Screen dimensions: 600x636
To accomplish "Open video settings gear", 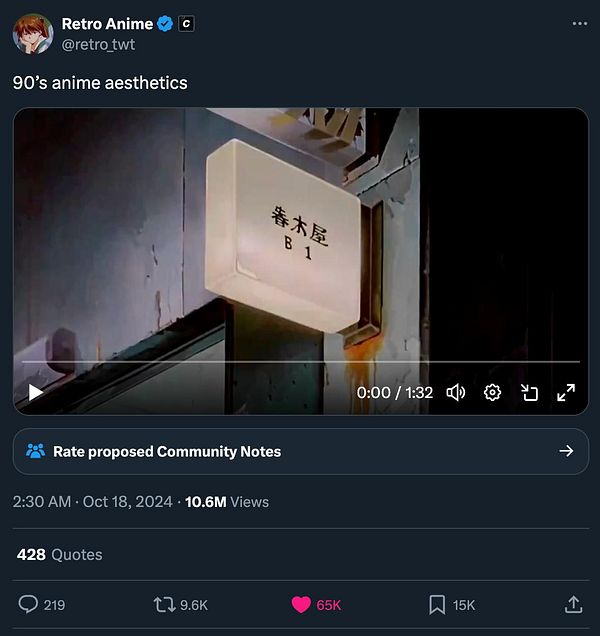I will 492,393.
